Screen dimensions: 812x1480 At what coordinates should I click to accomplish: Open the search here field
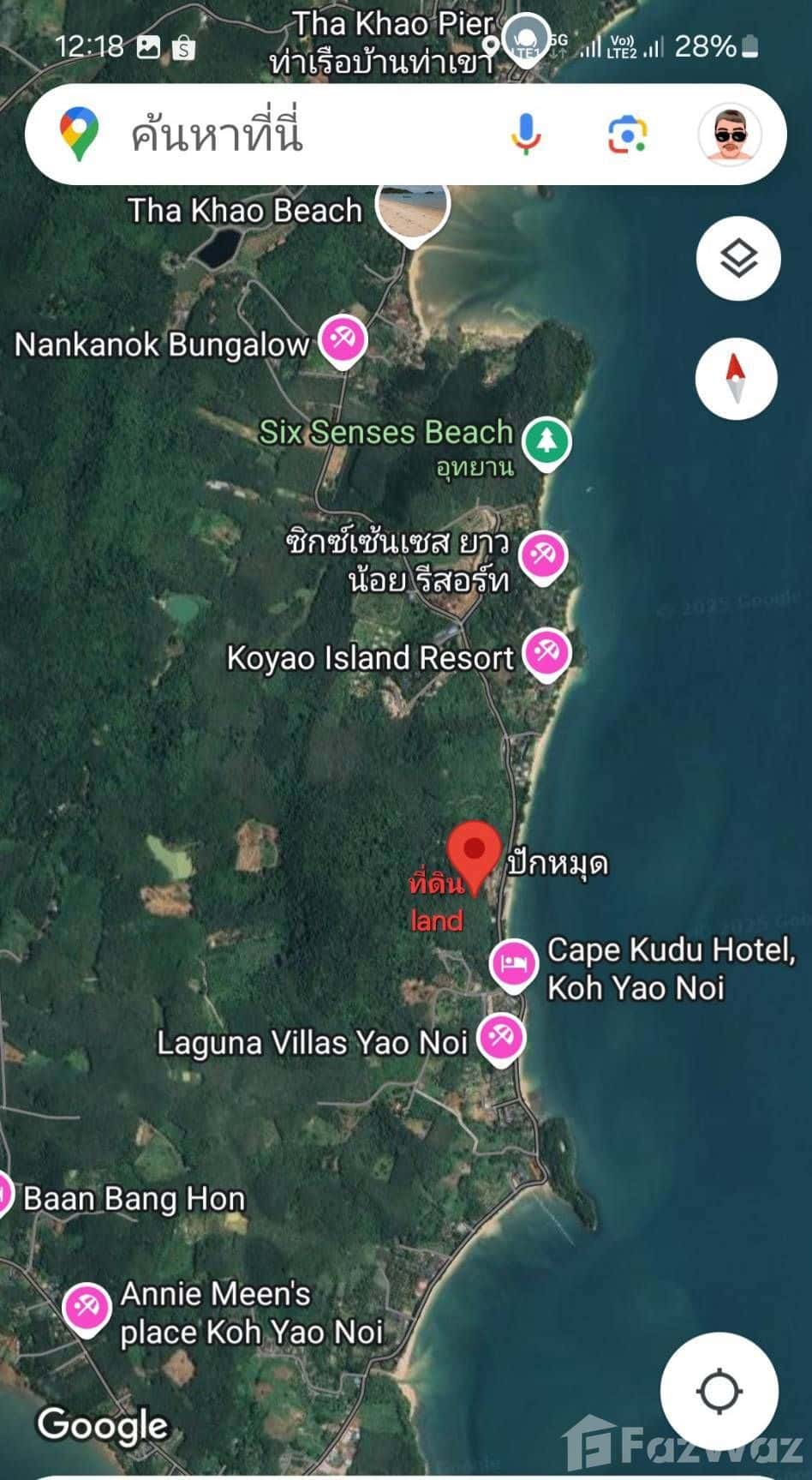300,135
